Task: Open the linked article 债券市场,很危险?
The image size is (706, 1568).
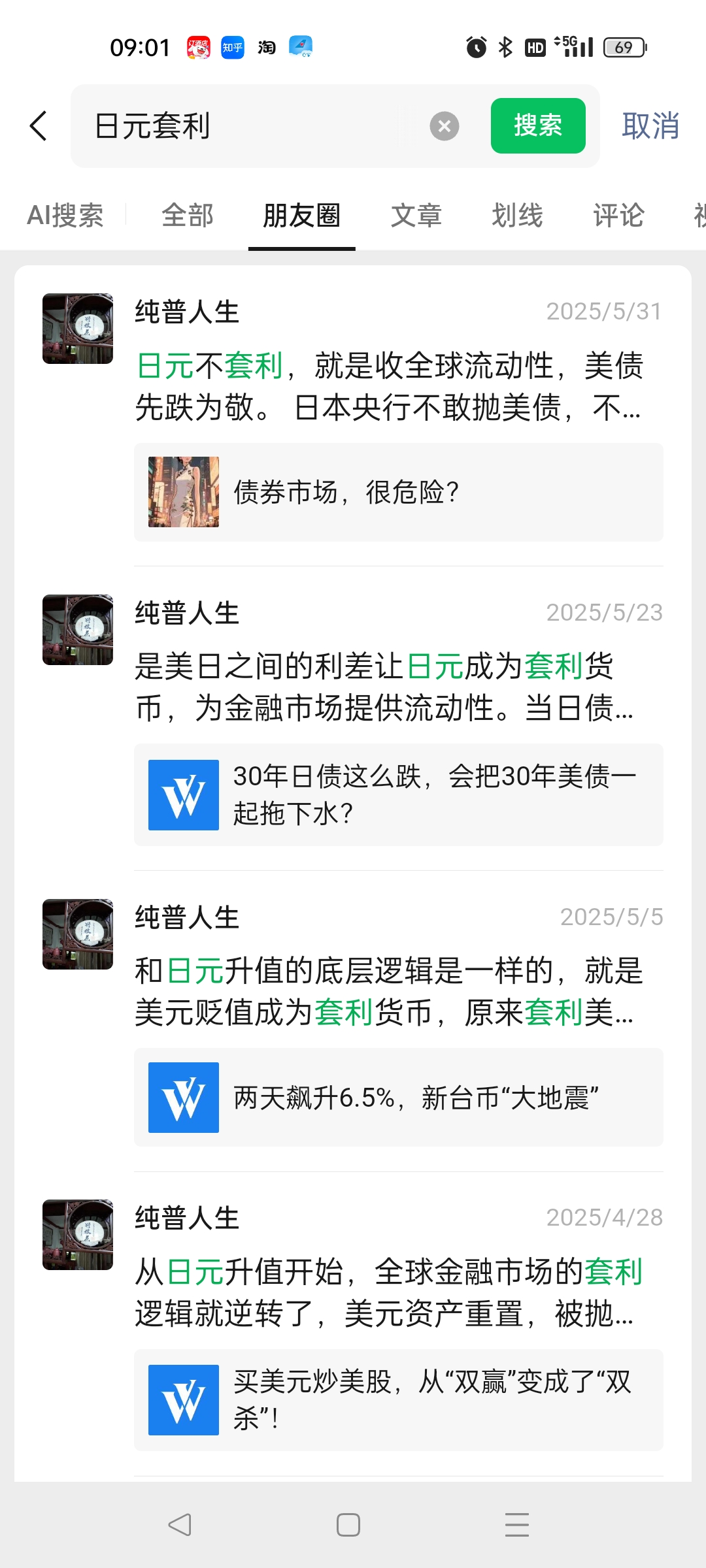Action: pyautogui.click(x=398, y=492)
